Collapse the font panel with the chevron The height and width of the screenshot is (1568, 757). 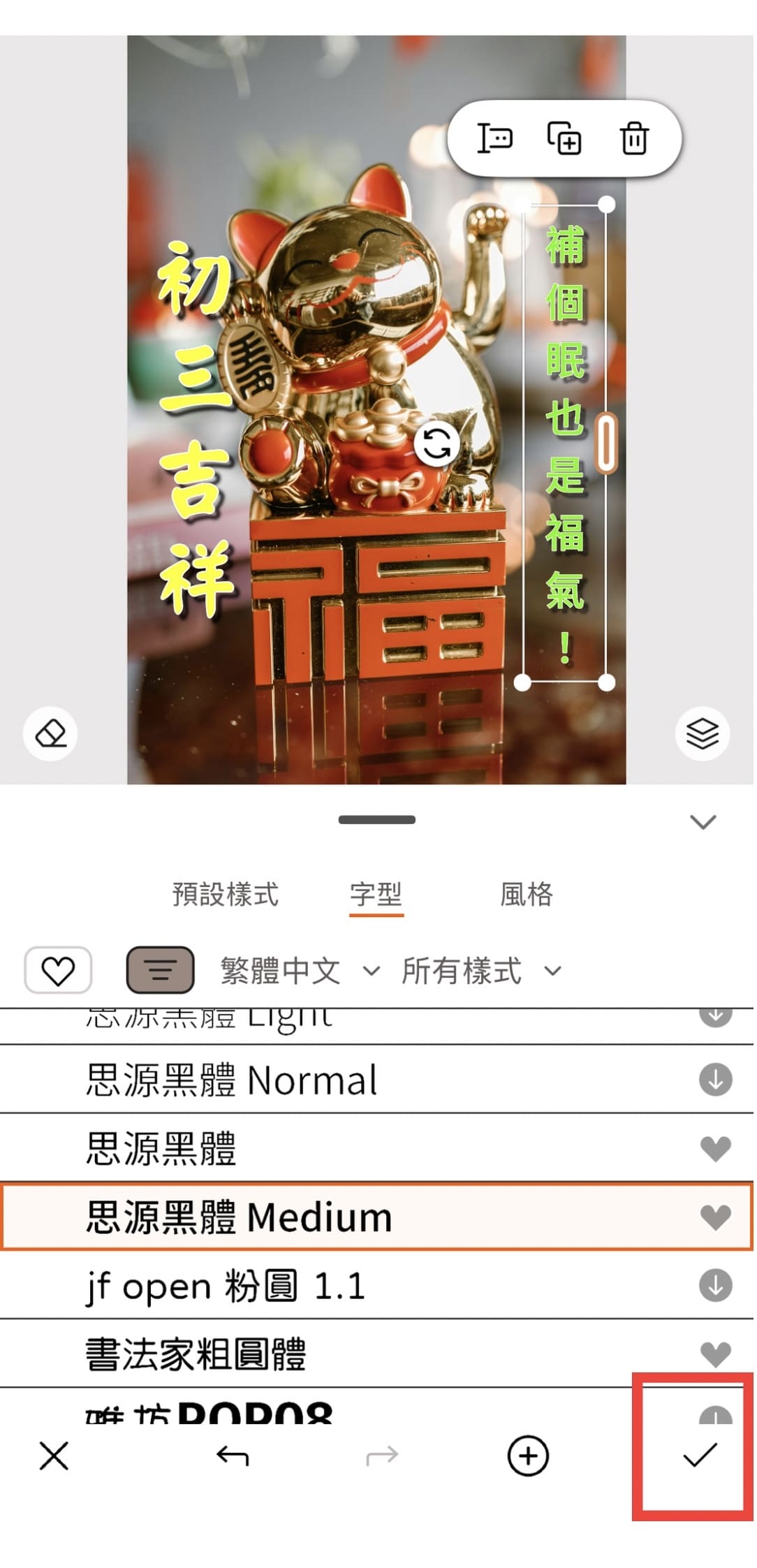(705, 821)
